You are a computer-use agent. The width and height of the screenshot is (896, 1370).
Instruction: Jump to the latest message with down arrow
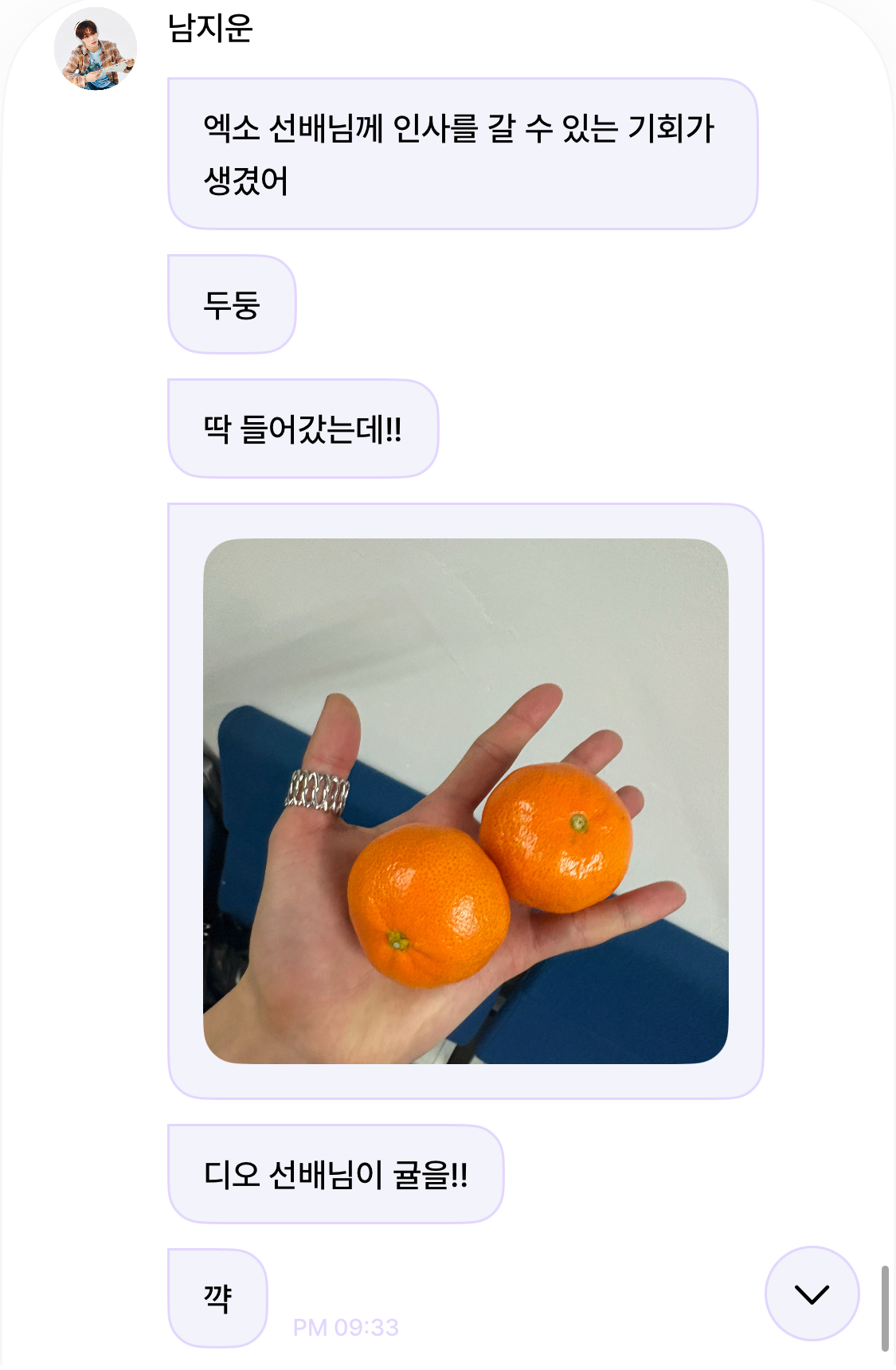coord(812,1294)
